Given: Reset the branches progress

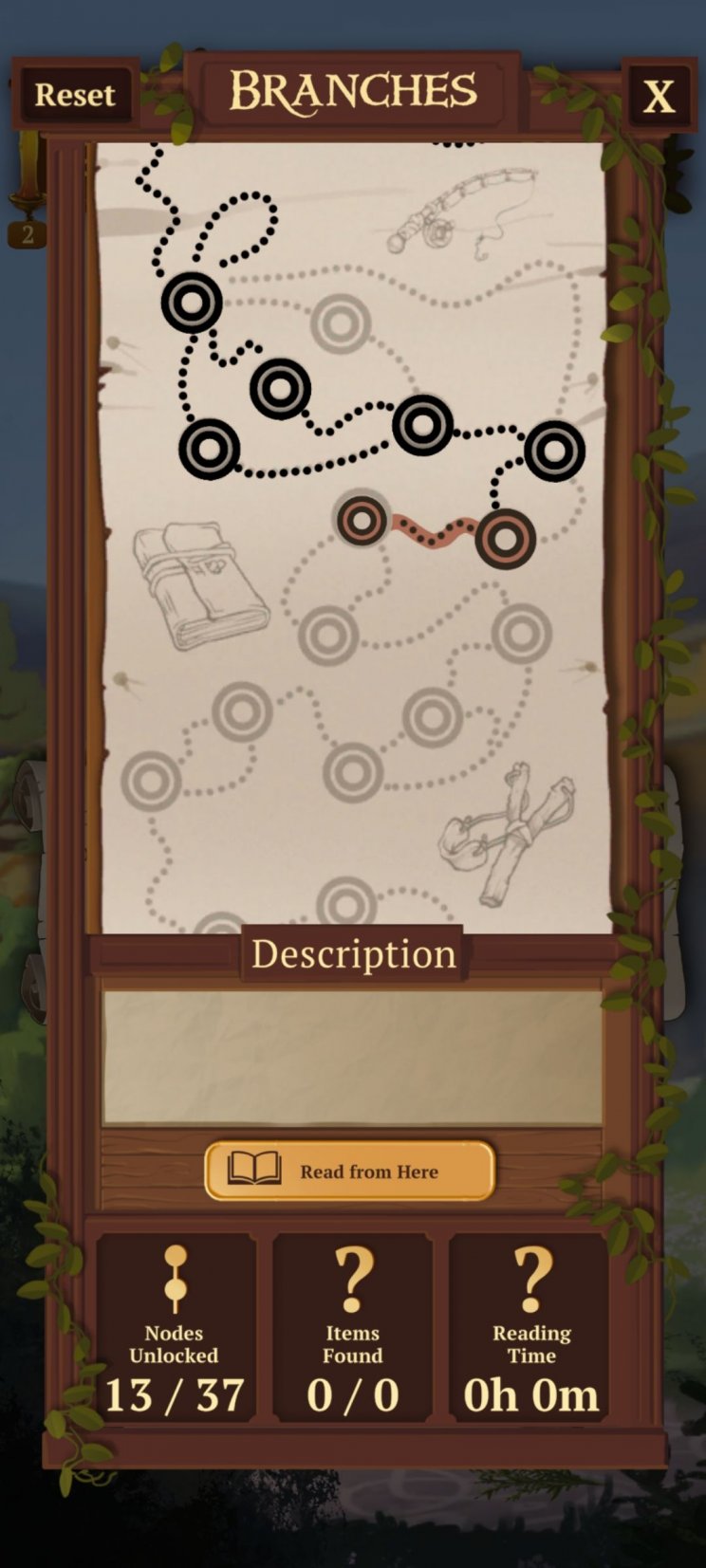Looking at the screenshot, I should tap(74, 95).
